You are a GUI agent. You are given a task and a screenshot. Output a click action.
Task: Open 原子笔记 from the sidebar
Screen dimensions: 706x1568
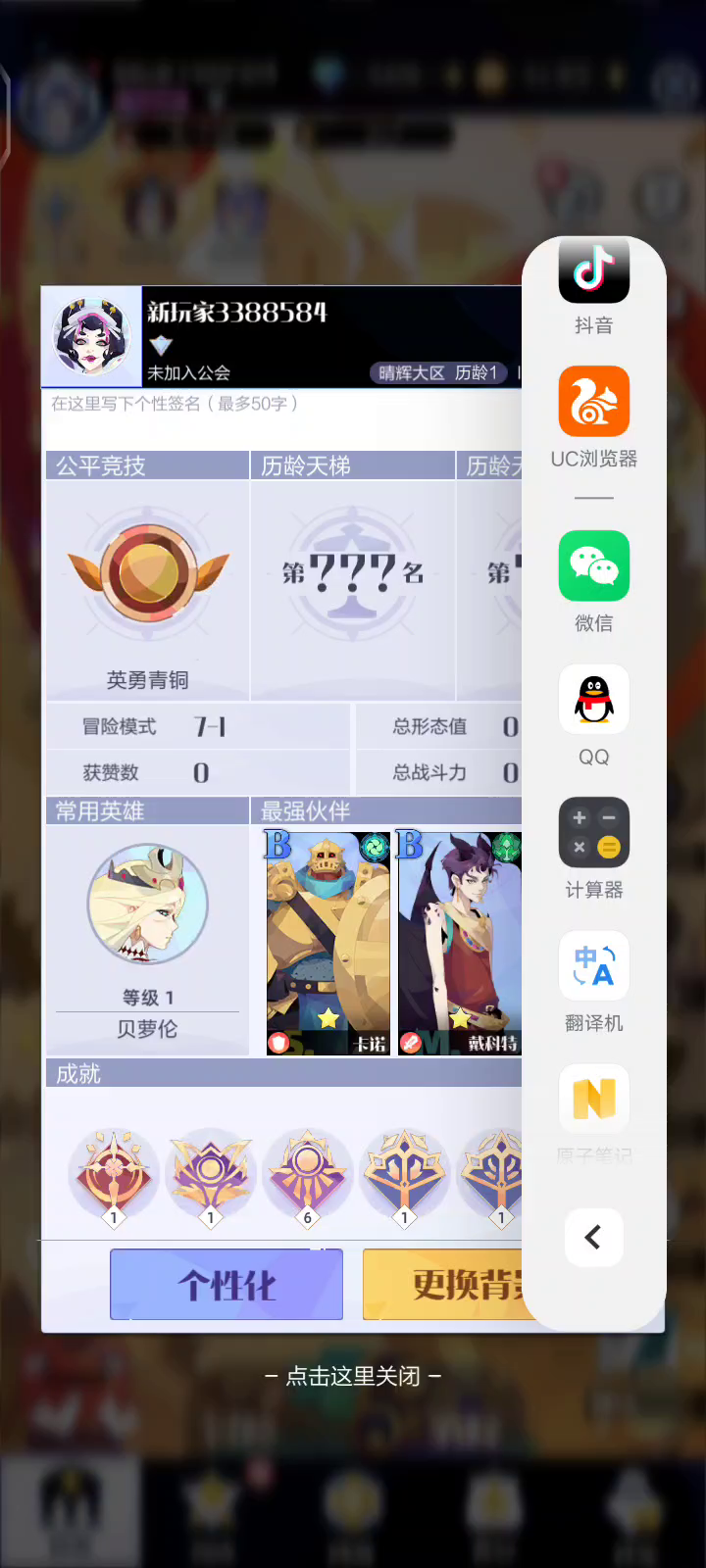click(593, 1100)
